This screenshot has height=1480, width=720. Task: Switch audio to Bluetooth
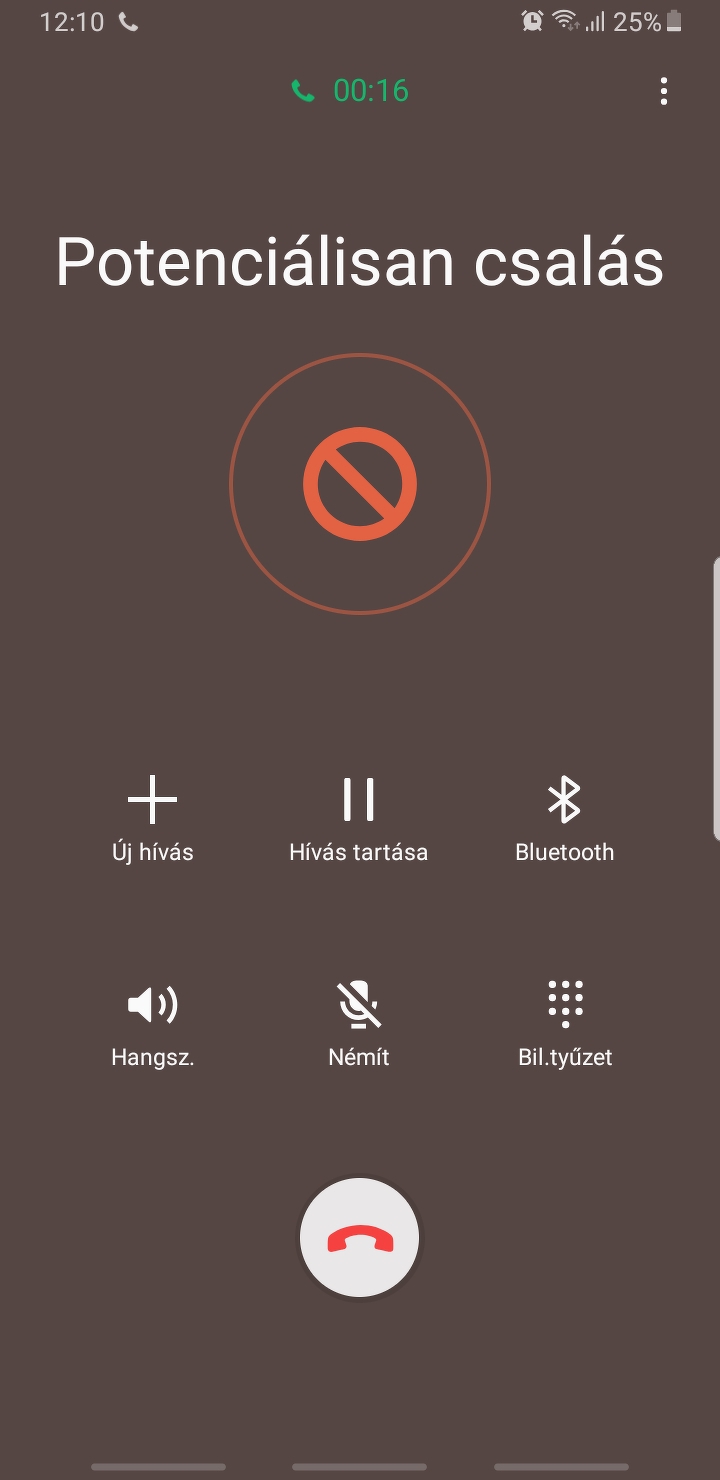[564, 818]
